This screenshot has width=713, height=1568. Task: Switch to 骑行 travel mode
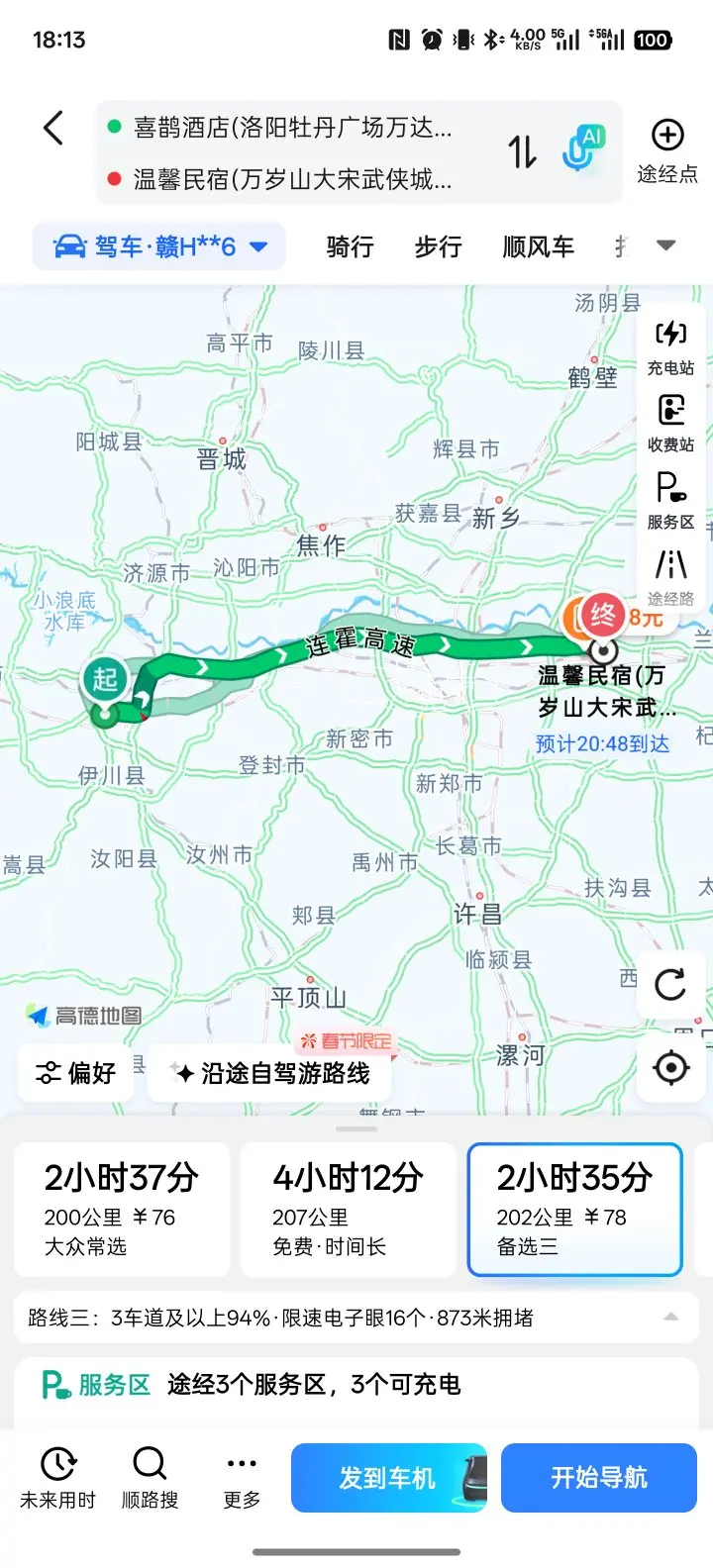(350, 246)
